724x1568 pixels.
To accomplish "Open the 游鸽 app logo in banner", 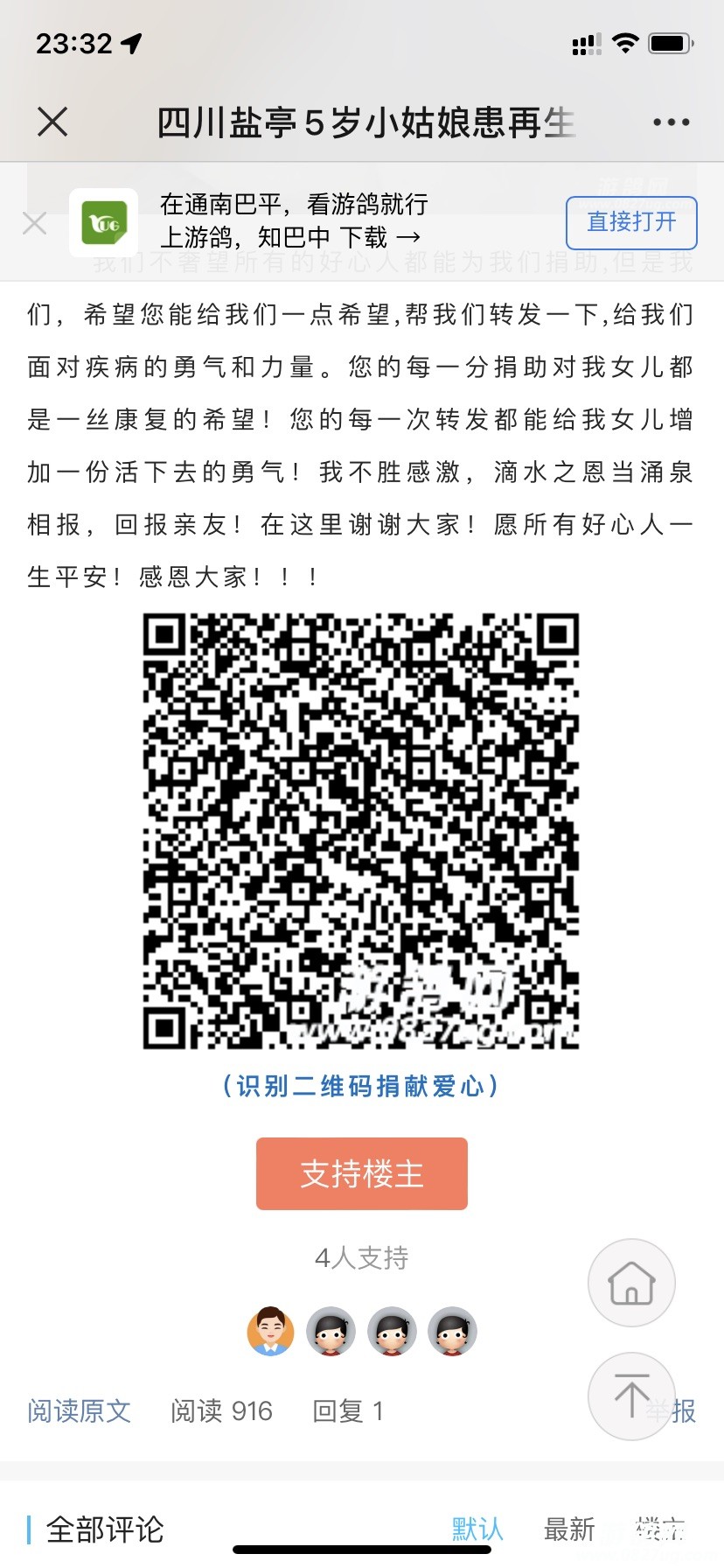I will point(104,223).
